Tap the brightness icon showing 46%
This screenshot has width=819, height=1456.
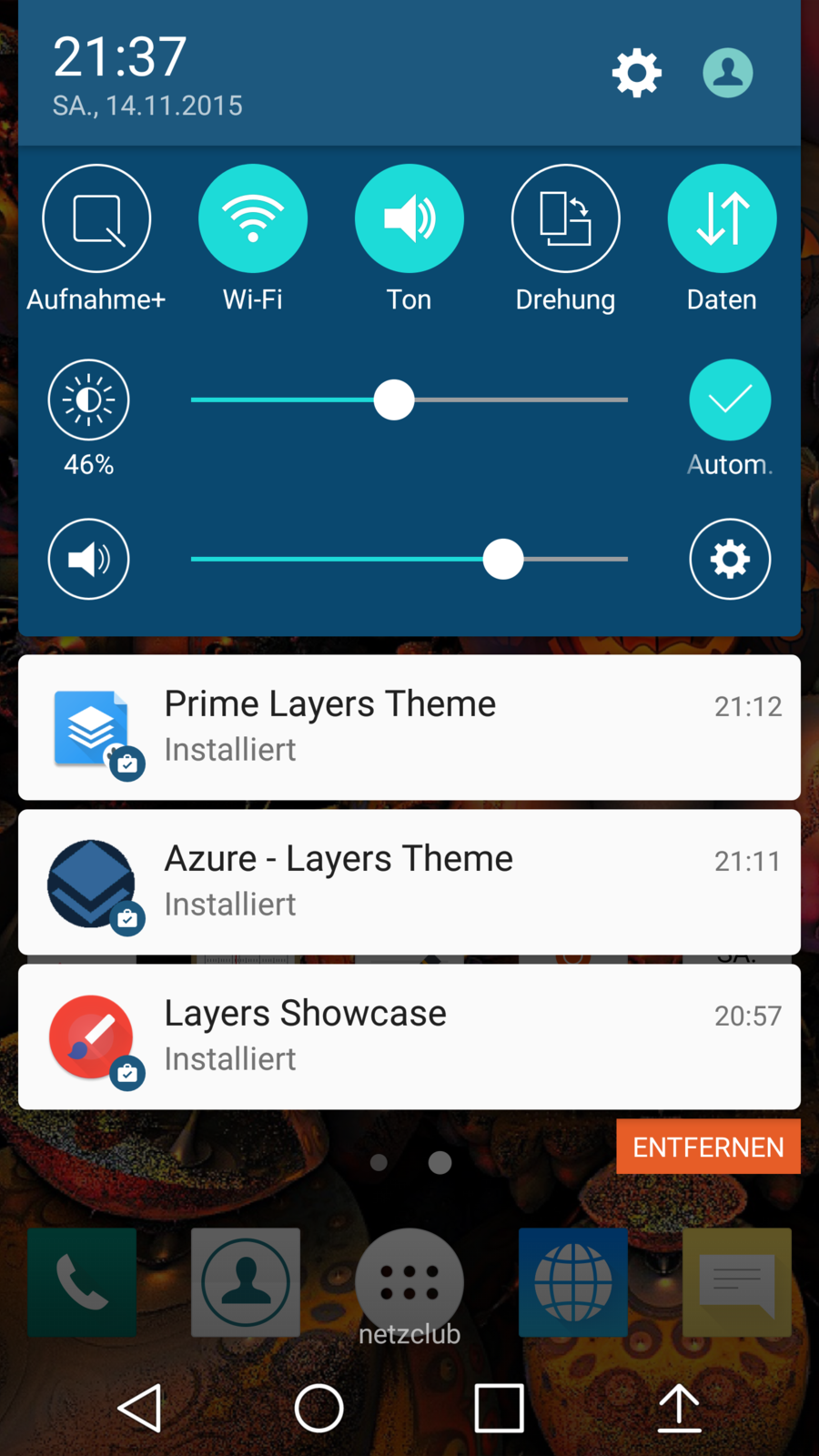88,400
